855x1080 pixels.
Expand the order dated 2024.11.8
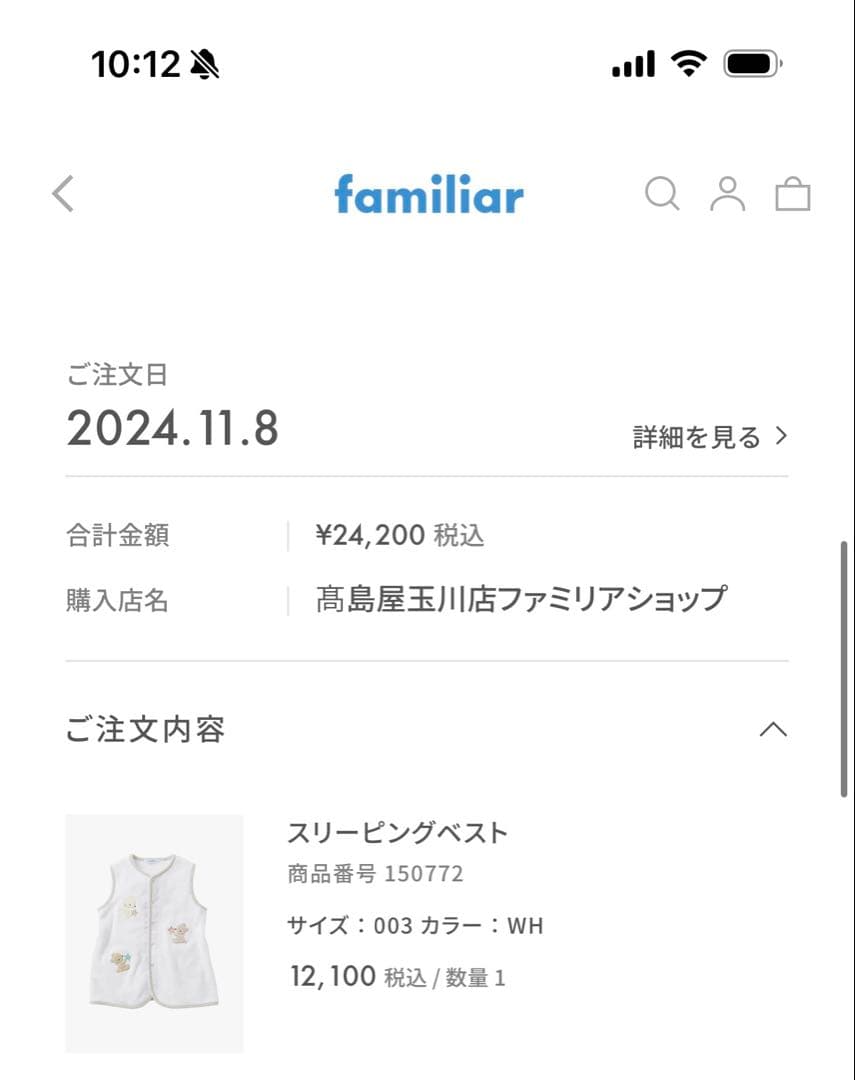(171, 428)
